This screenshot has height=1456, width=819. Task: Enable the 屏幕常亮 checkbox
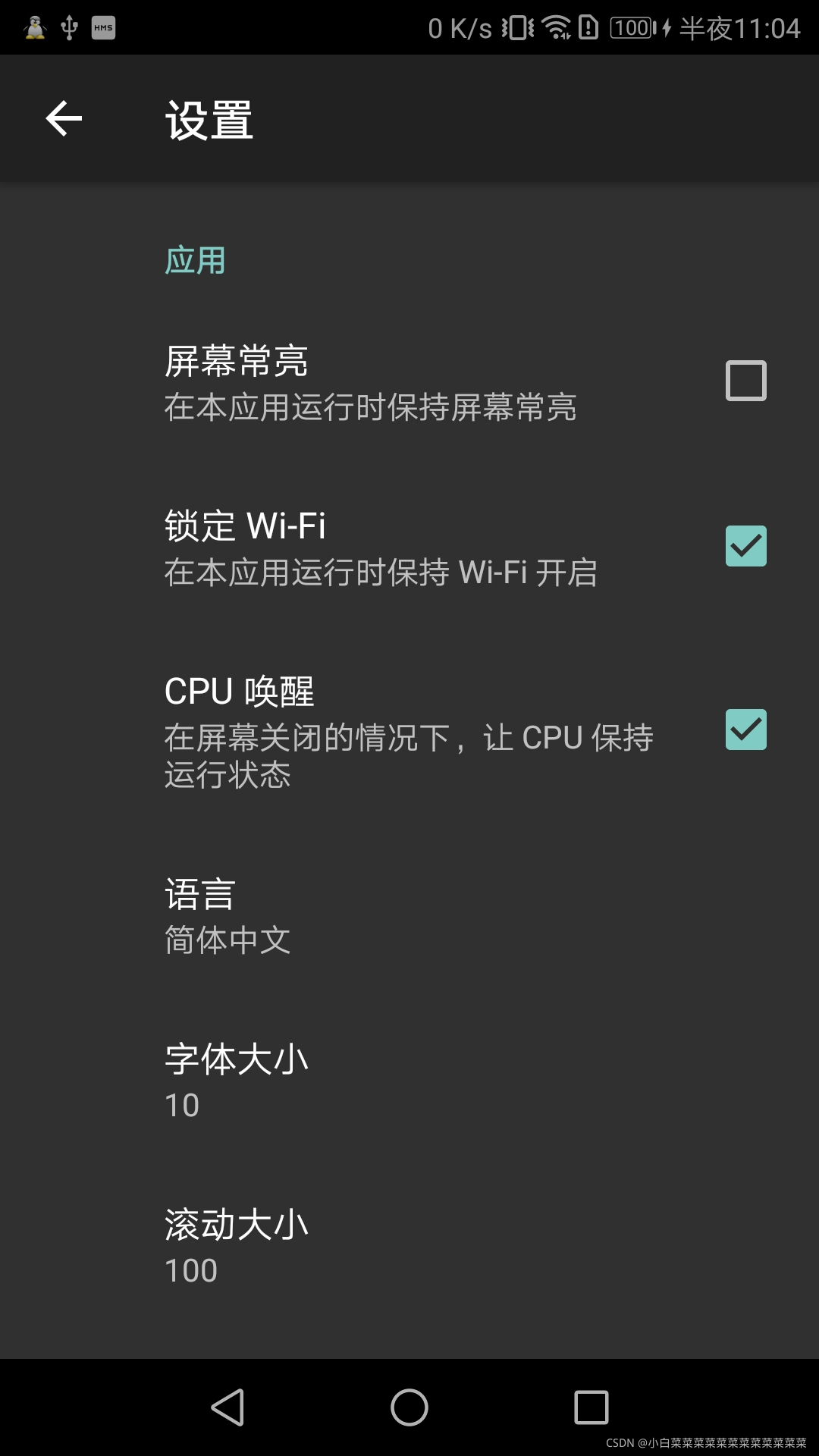[x=745, y=381]
